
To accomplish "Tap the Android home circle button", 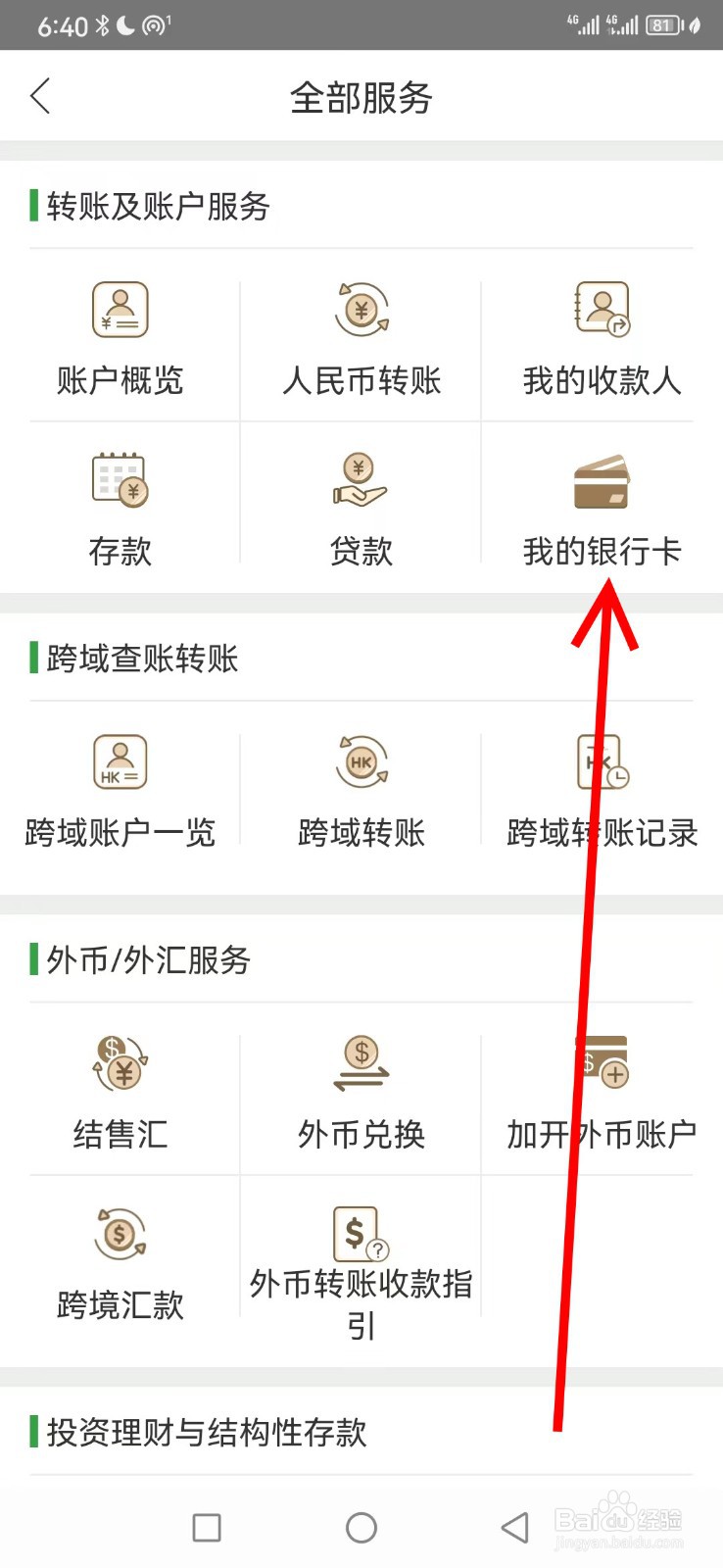I will [x=361, y=1527].
